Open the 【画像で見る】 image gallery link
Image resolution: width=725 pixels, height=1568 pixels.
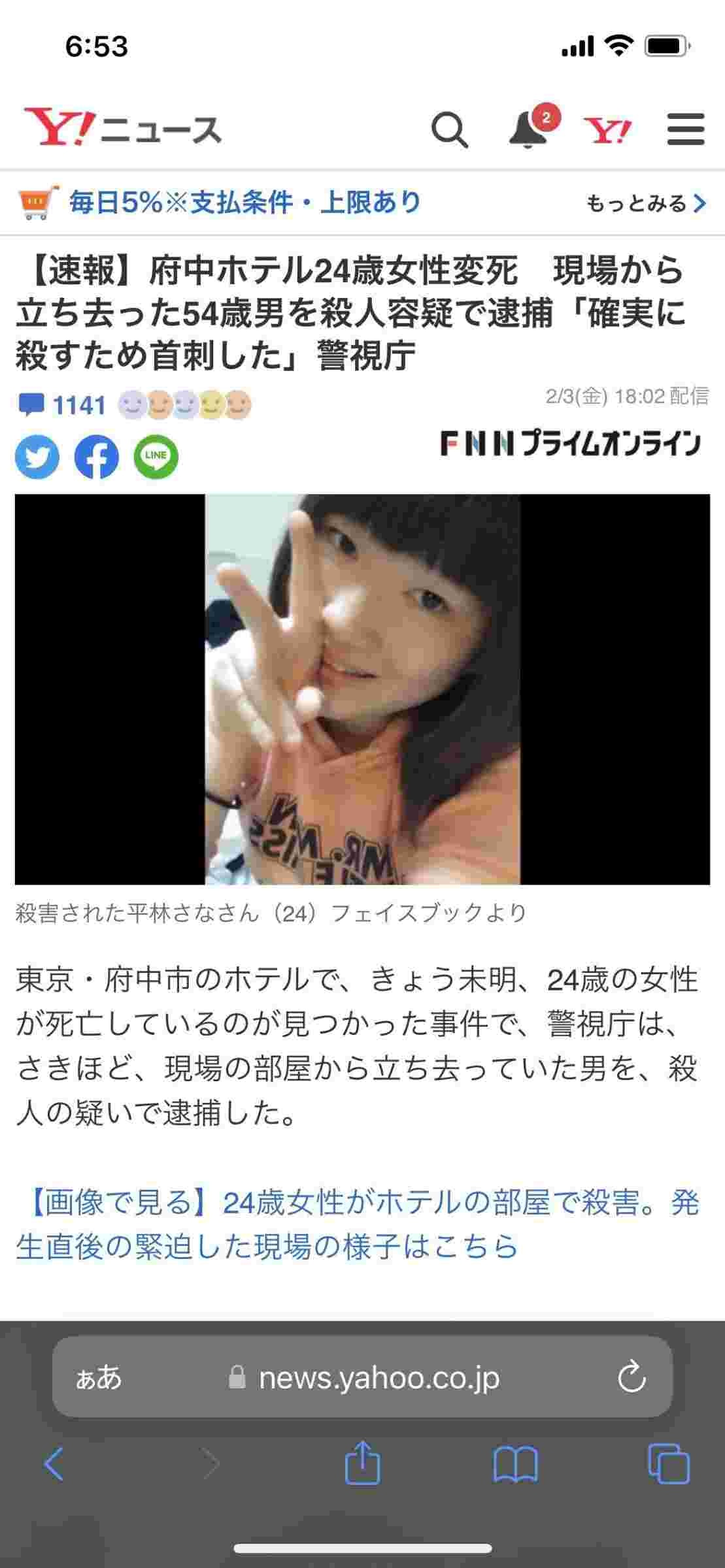coord(357,1224)
